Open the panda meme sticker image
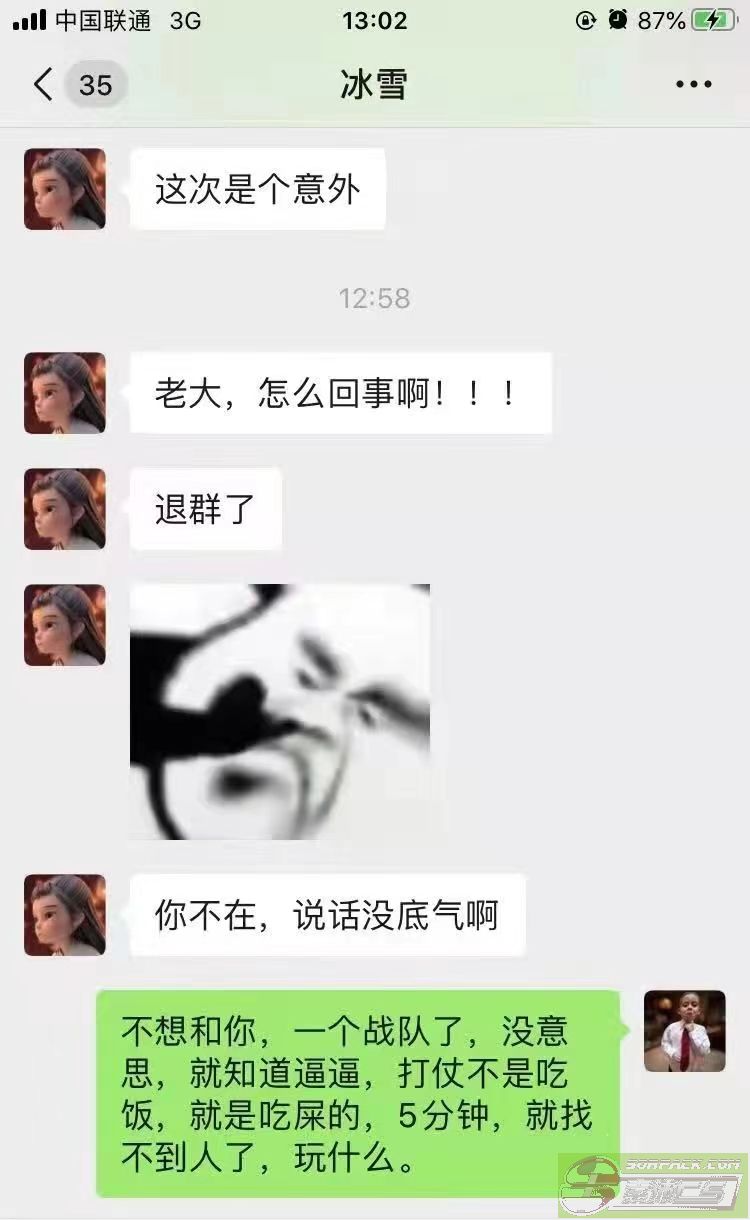Screen dimensions: 750x1220 pyautogui.click(x=280, y=711)
